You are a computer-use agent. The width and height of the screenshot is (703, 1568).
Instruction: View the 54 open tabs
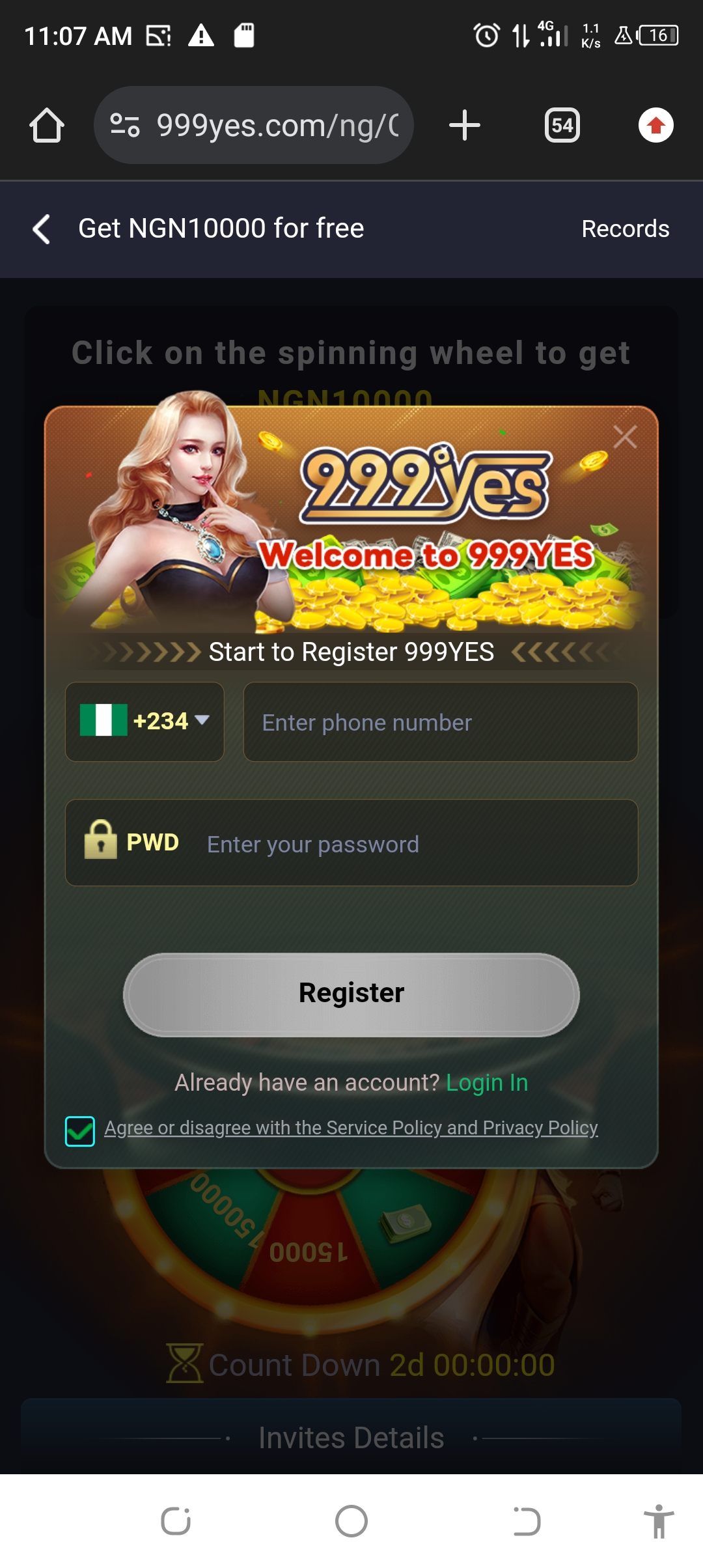[562, 125]
